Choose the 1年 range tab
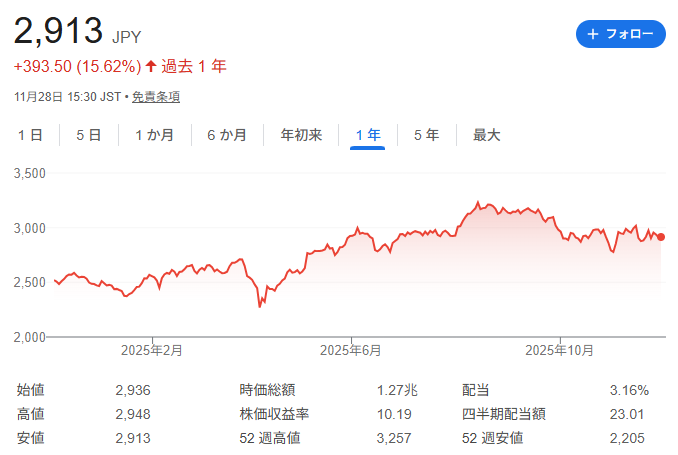This screenshot has width=678, height=455. point(367,135)
